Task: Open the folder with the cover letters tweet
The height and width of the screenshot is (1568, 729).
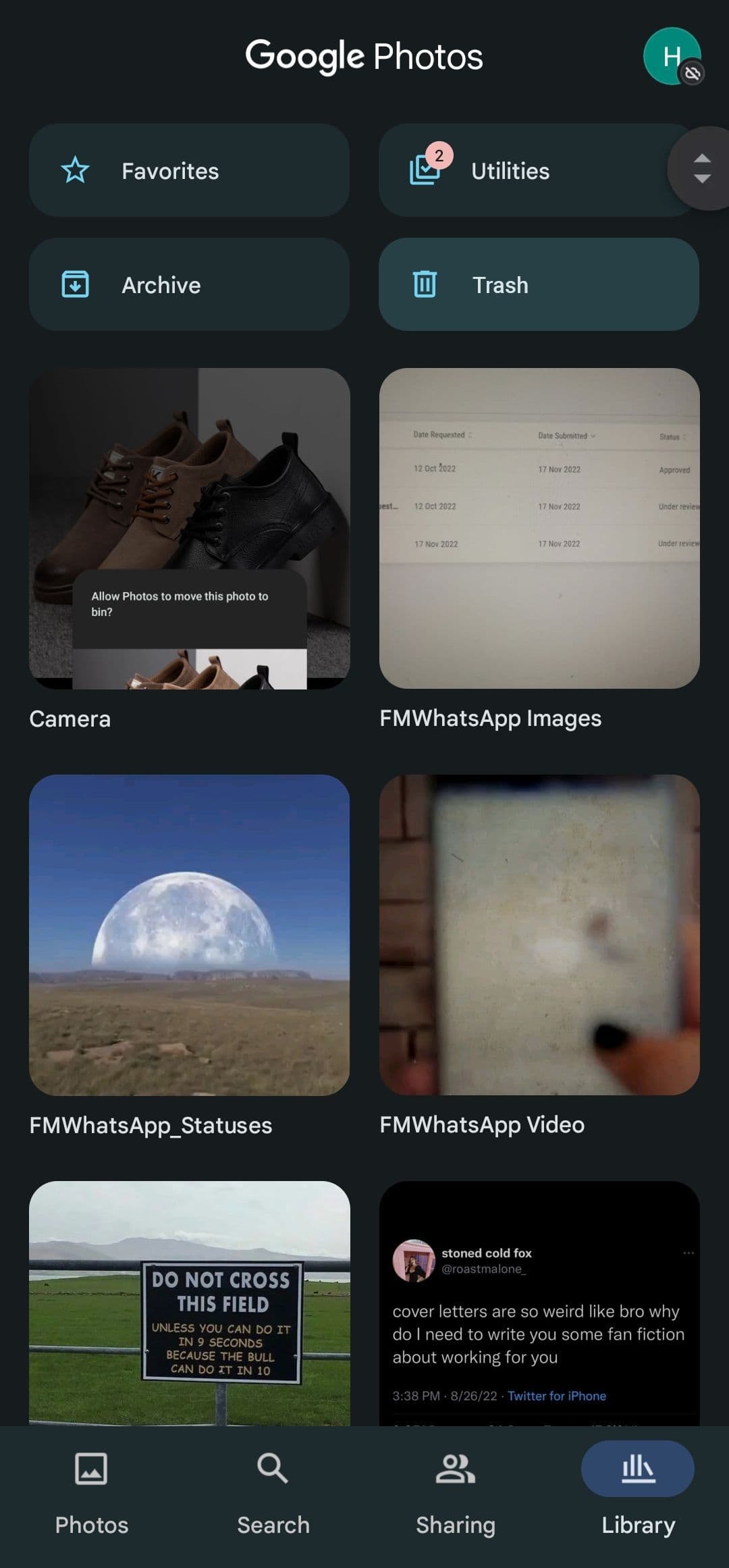Action: [x=539, y=1303]
